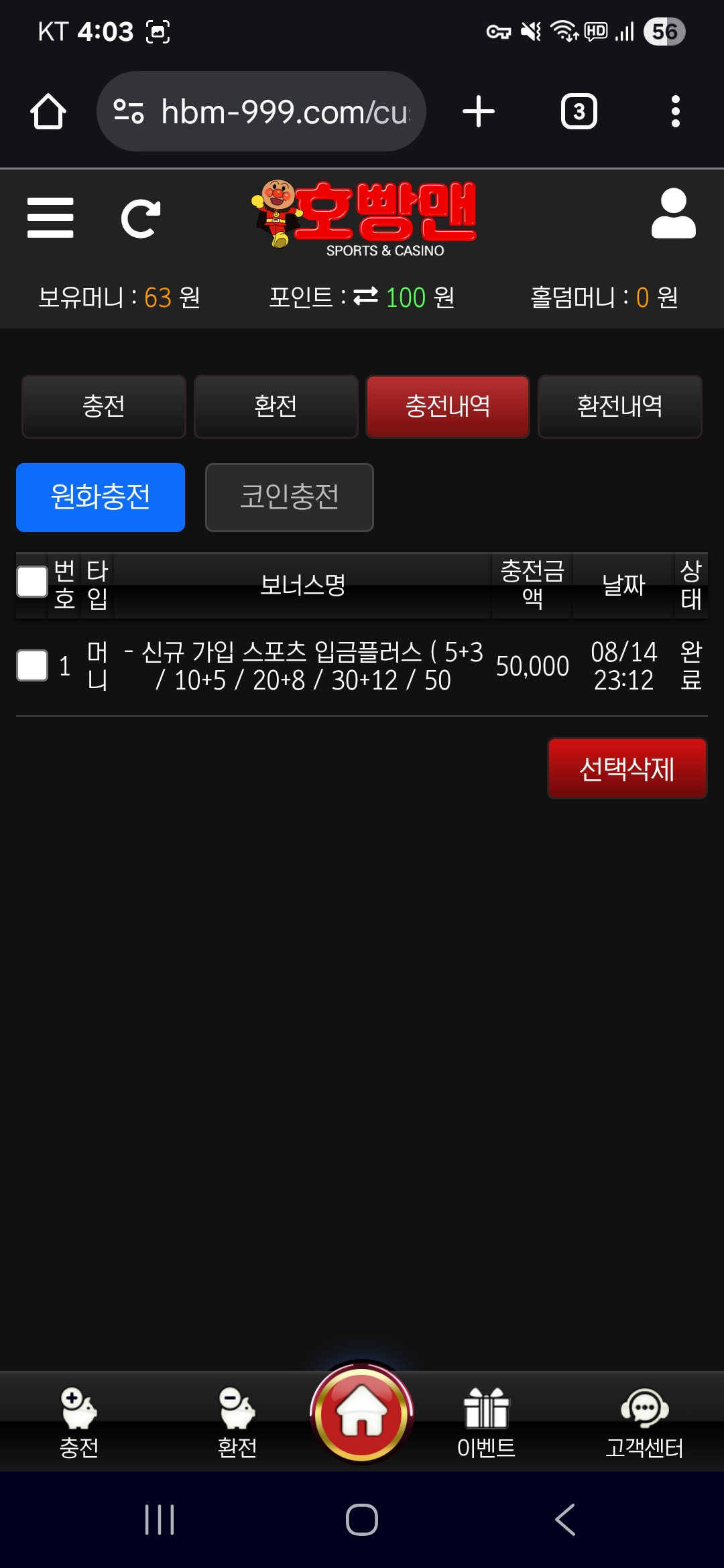Open the browser tab switcher showing 3
The width and height of the screenshot is (724, 1568).
[x=579, y=111]
